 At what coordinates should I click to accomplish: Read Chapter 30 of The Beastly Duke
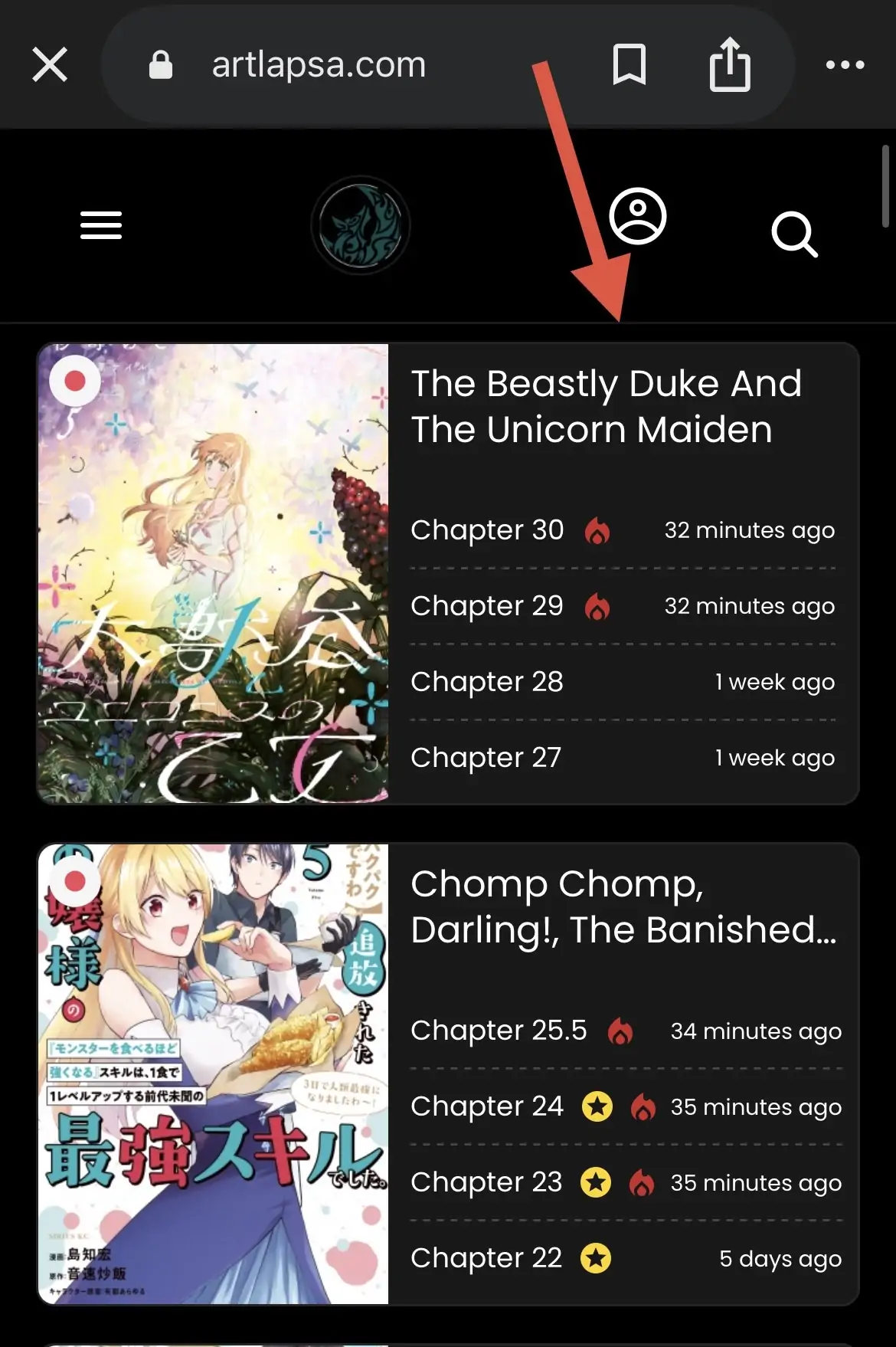tap(487, 530)
